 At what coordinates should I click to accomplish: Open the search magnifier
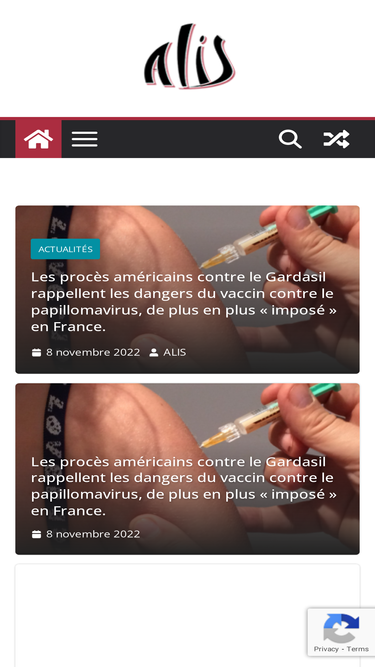coord(290,139)
